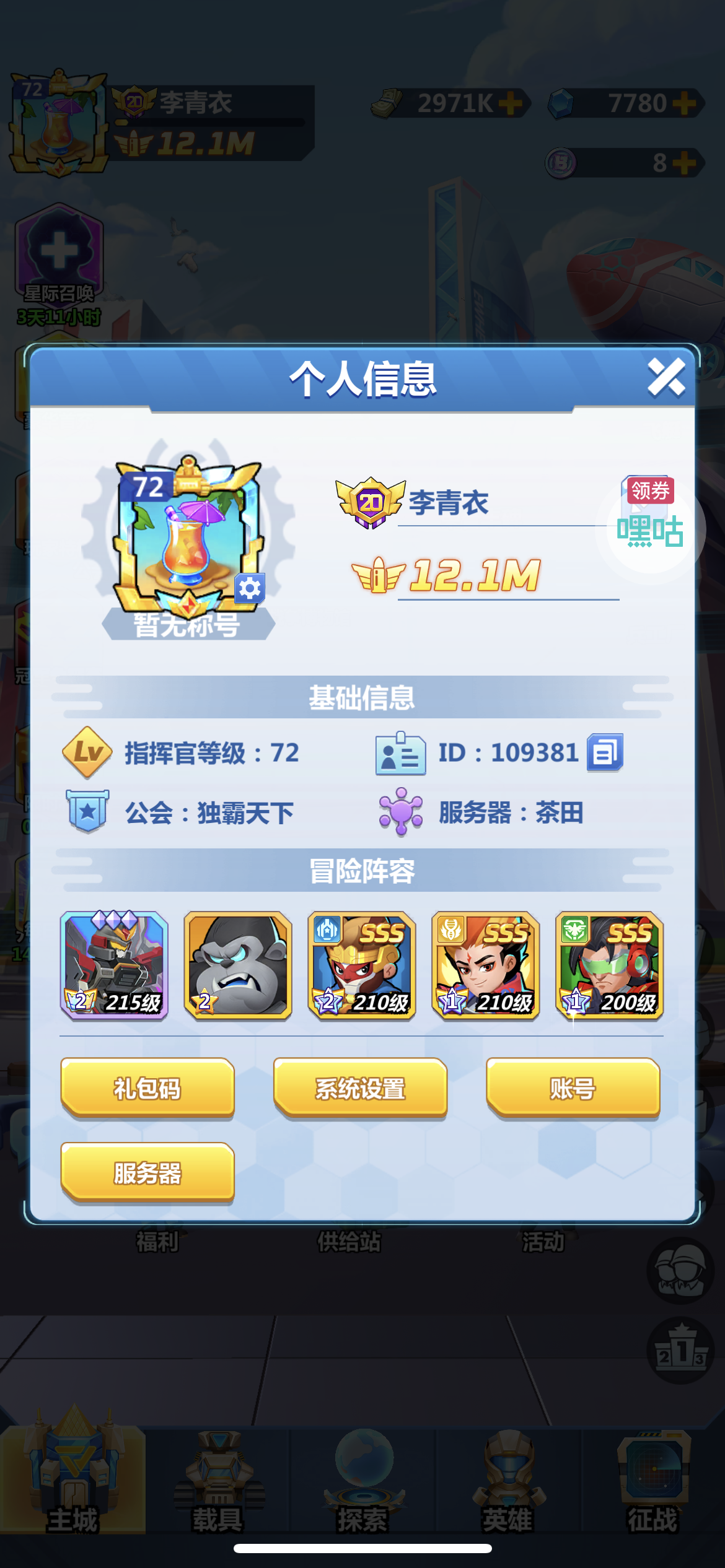Copy the player ID 109381
Image resolution: width=725 pixels, height=1568 pixels.
click(605, 752)
